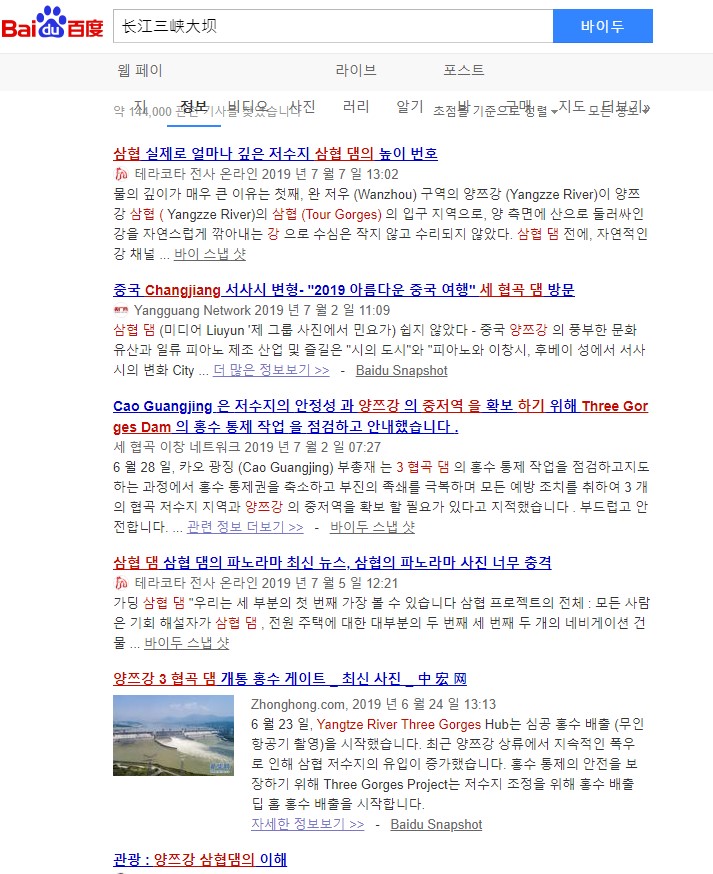Tap 자세한 정보보기 >> link

coord(307,824)
